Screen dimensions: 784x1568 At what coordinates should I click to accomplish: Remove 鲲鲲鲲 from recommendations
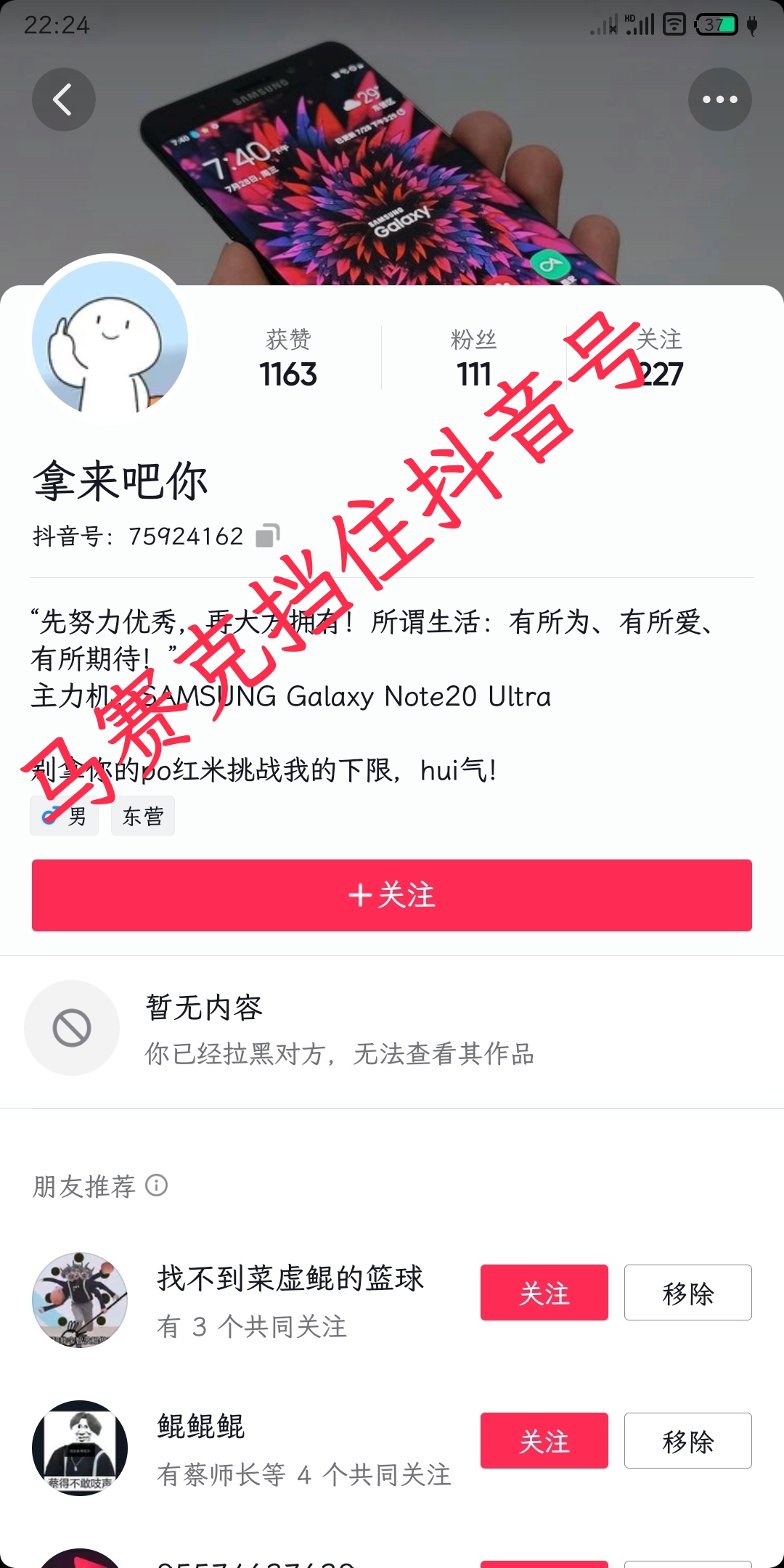pos(688,1440)
